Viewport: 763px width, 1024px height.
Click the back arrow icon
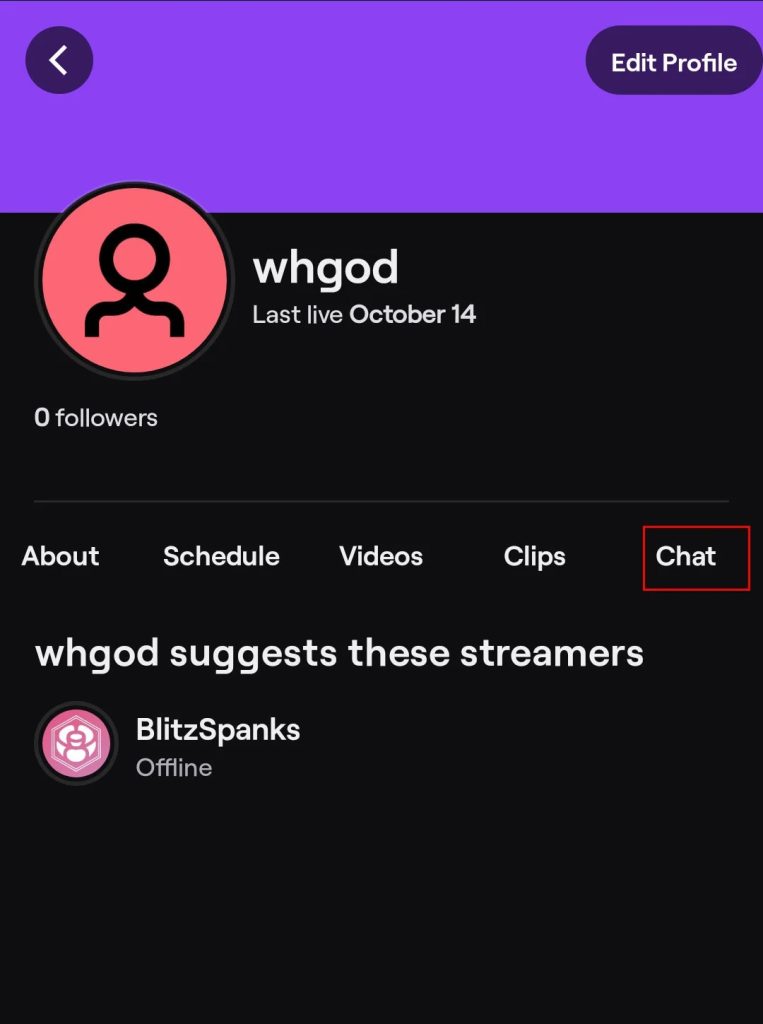point(58,59)
